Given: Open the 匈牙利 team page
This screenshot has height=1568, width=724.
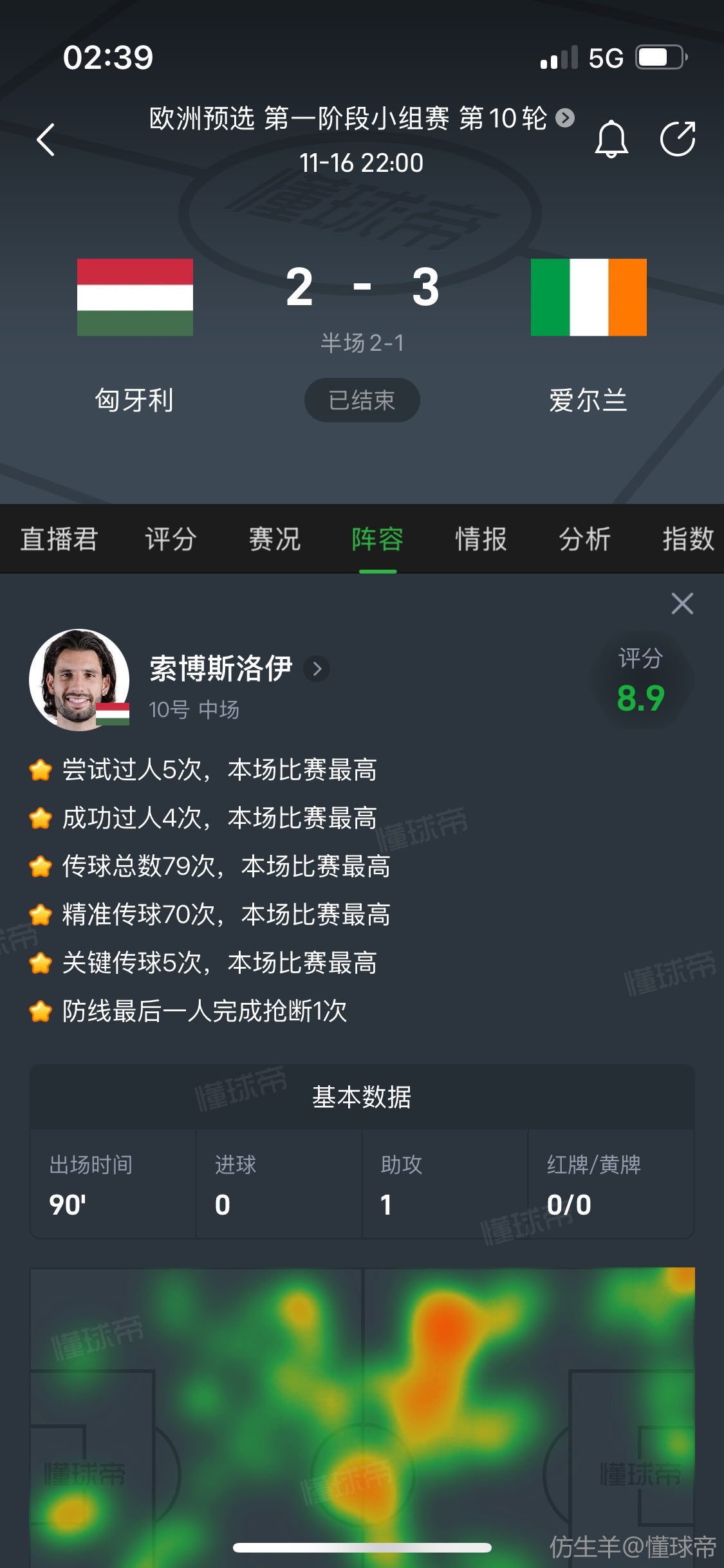Looking at the screenshot, I should pyautogui.click(x=135, y=297).
